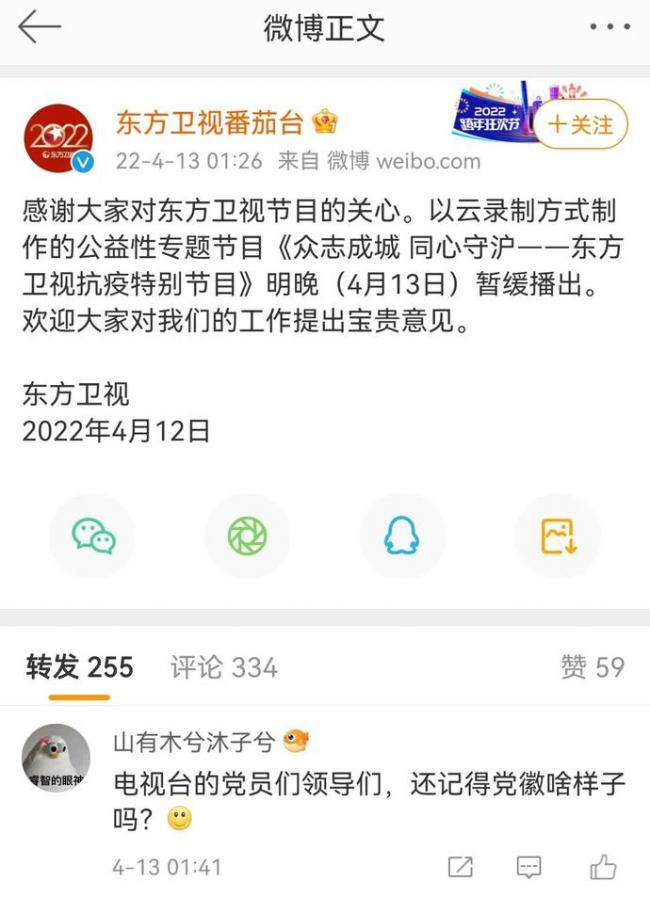Switch to the 转发 255 tab

tap(80, 667)
